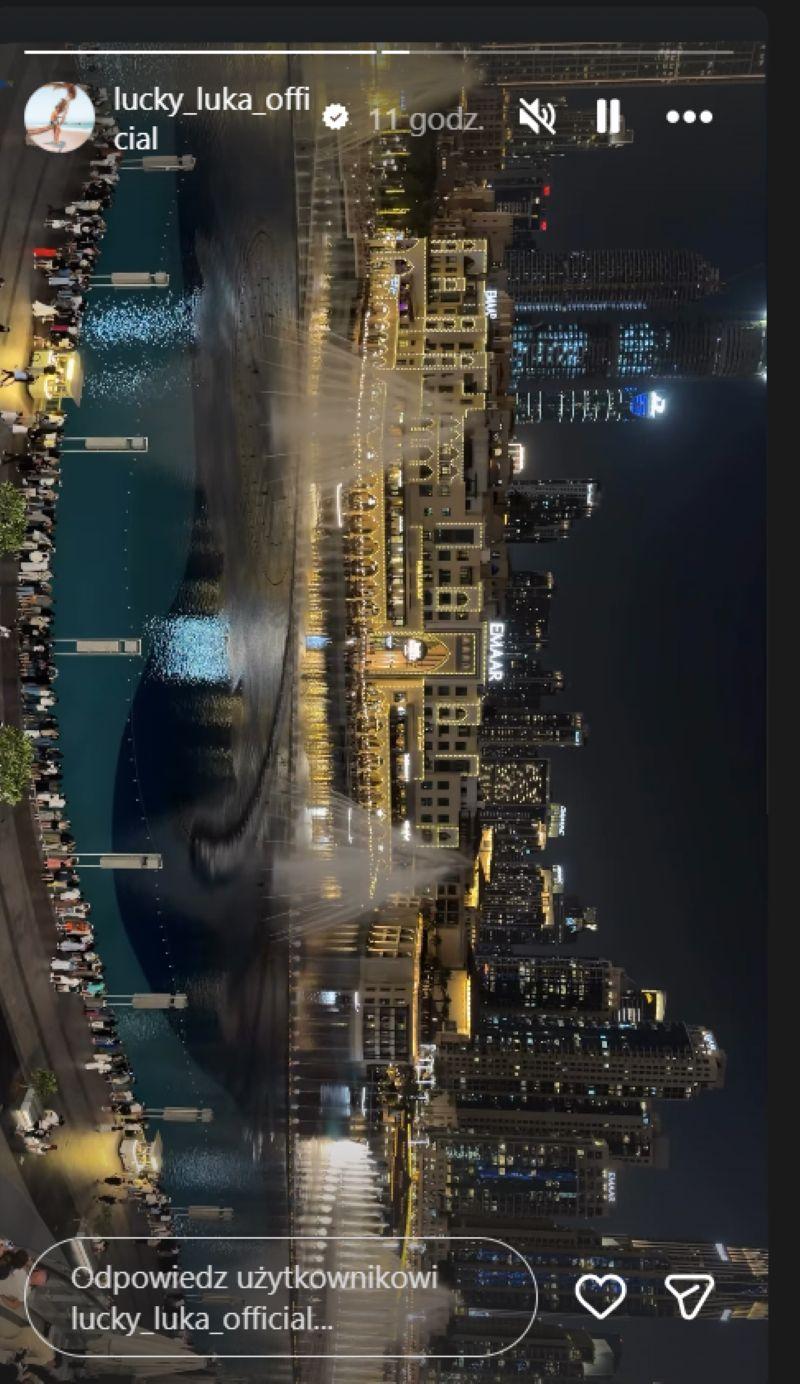Pause the story playback
Image resolution: width=800 pixels, height=1384 pixels.
pyautogui.click(x=608, y=117)
